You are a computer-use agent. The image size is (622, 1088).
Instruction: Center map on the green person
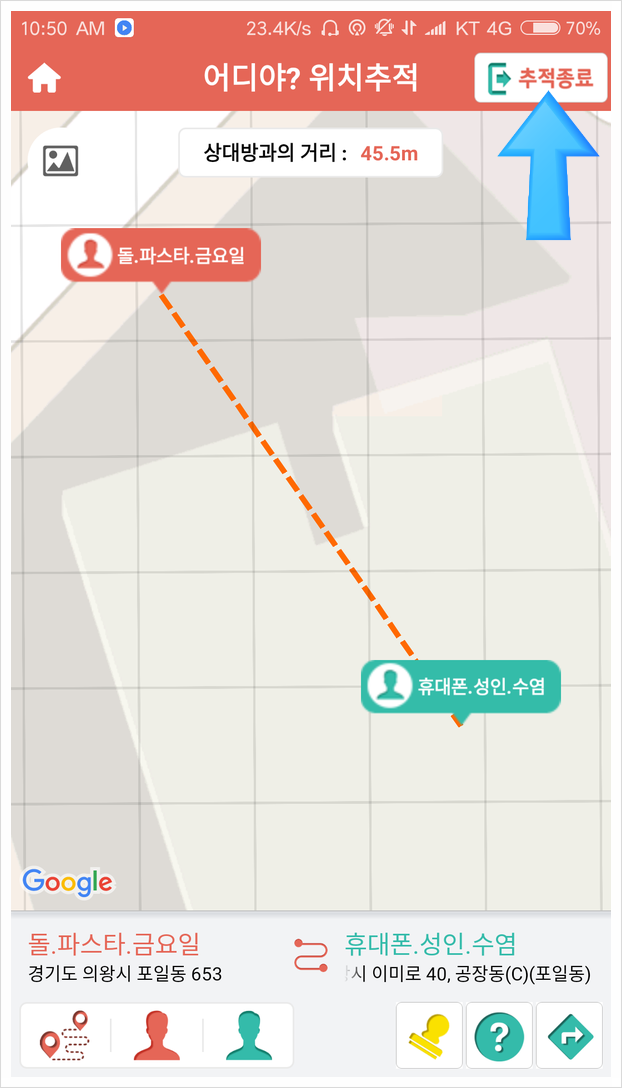pyautogui.click(x=250, y=1035)
